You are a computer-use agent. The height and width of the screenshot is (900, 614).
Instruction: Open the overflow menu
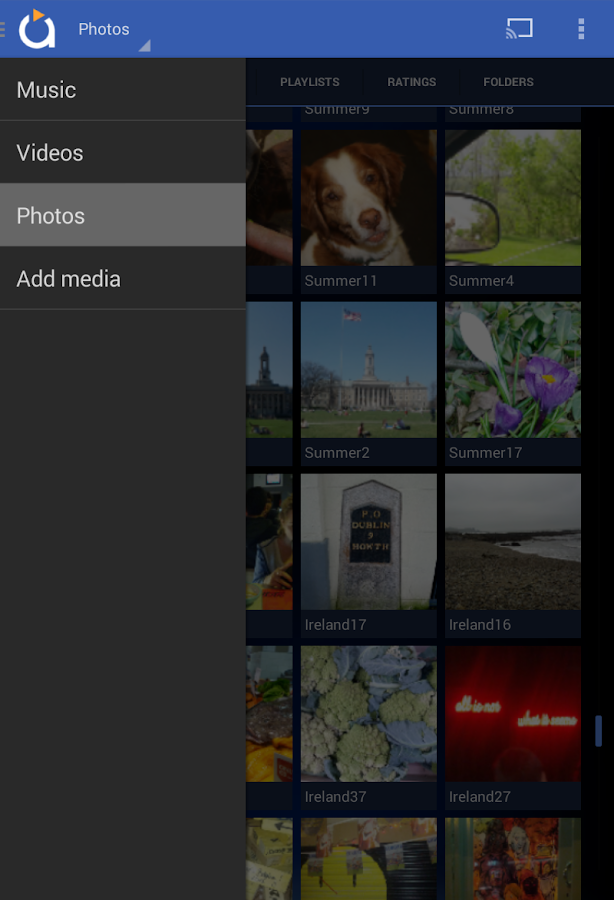pyautogui.click(x=581, y=29)
